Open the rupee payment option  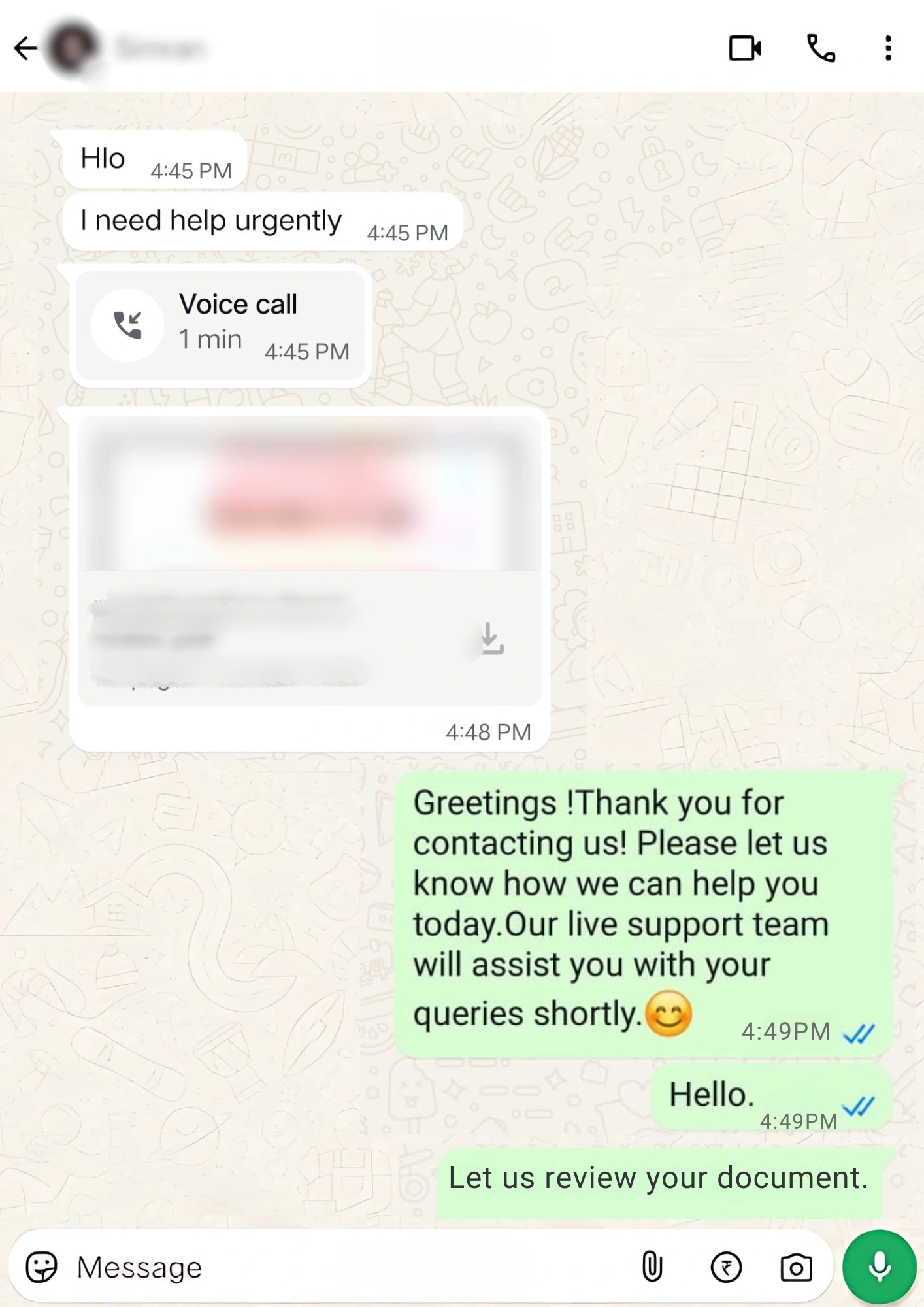726,1267
